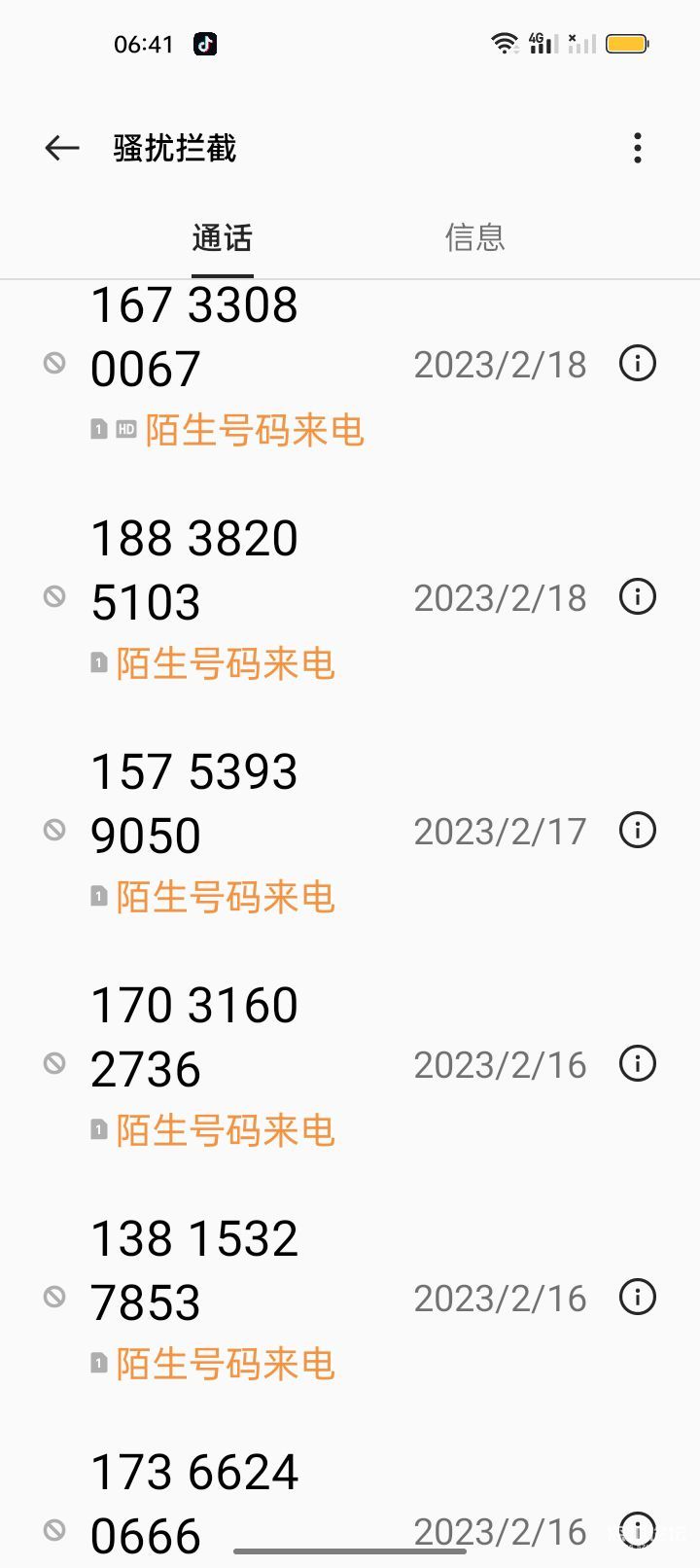Check info icon for 138 1532 7853

point(638,1298)
